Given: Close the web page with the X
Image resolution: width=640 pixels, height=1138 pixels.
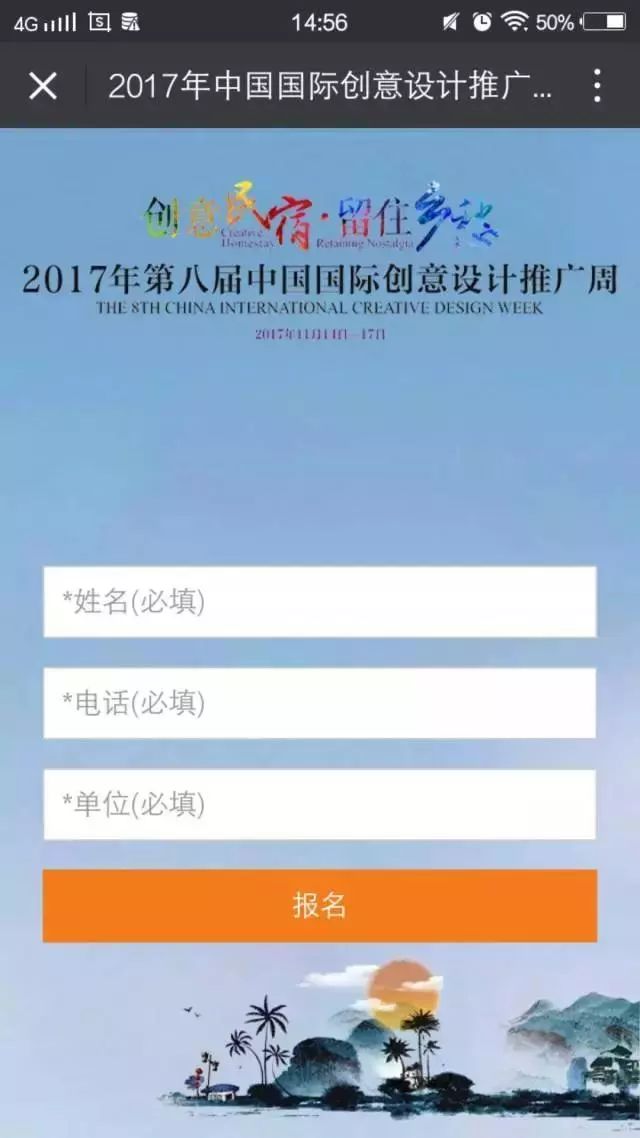Looking at the screenshot, I should coord(43,86).
